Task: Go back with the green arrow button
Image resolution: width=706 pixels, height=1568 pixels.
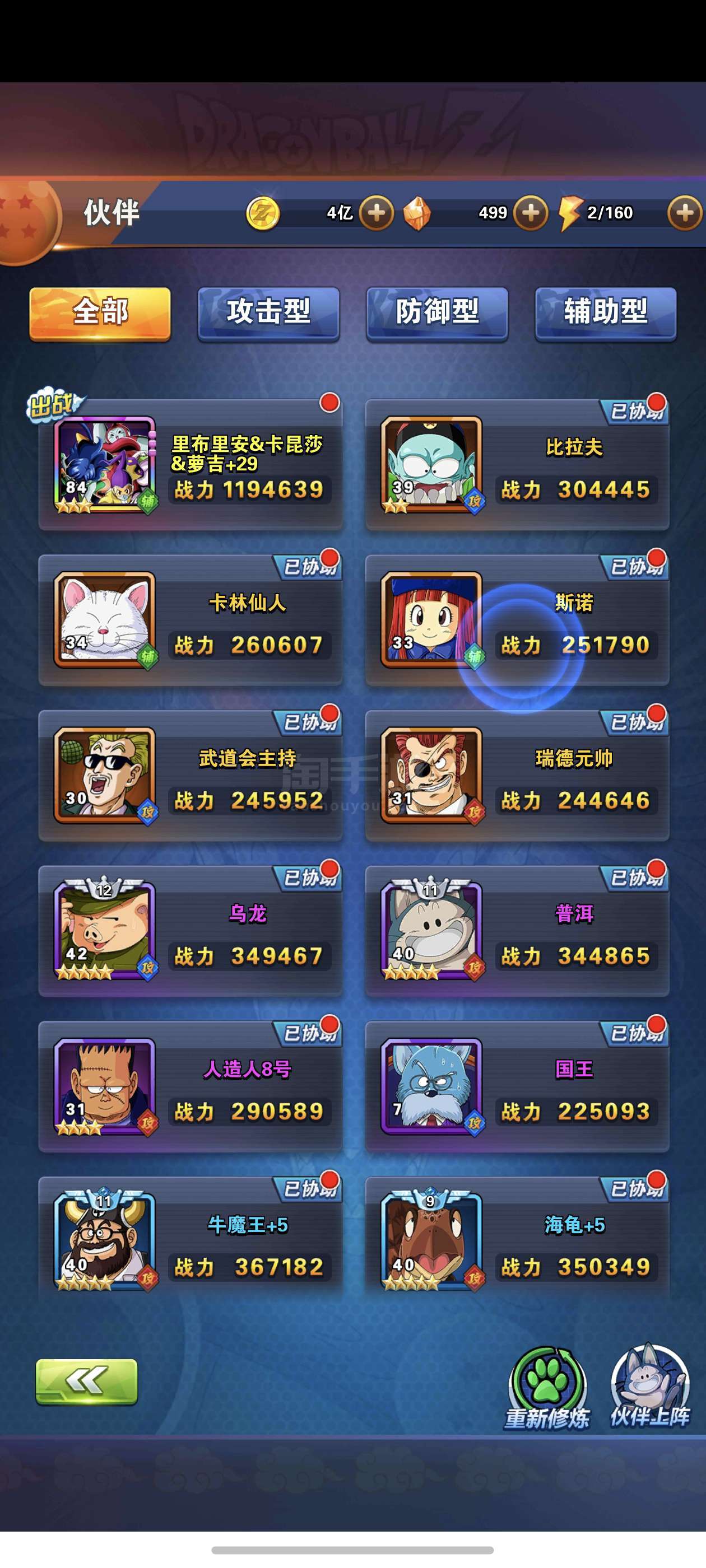Action: 86,1382
